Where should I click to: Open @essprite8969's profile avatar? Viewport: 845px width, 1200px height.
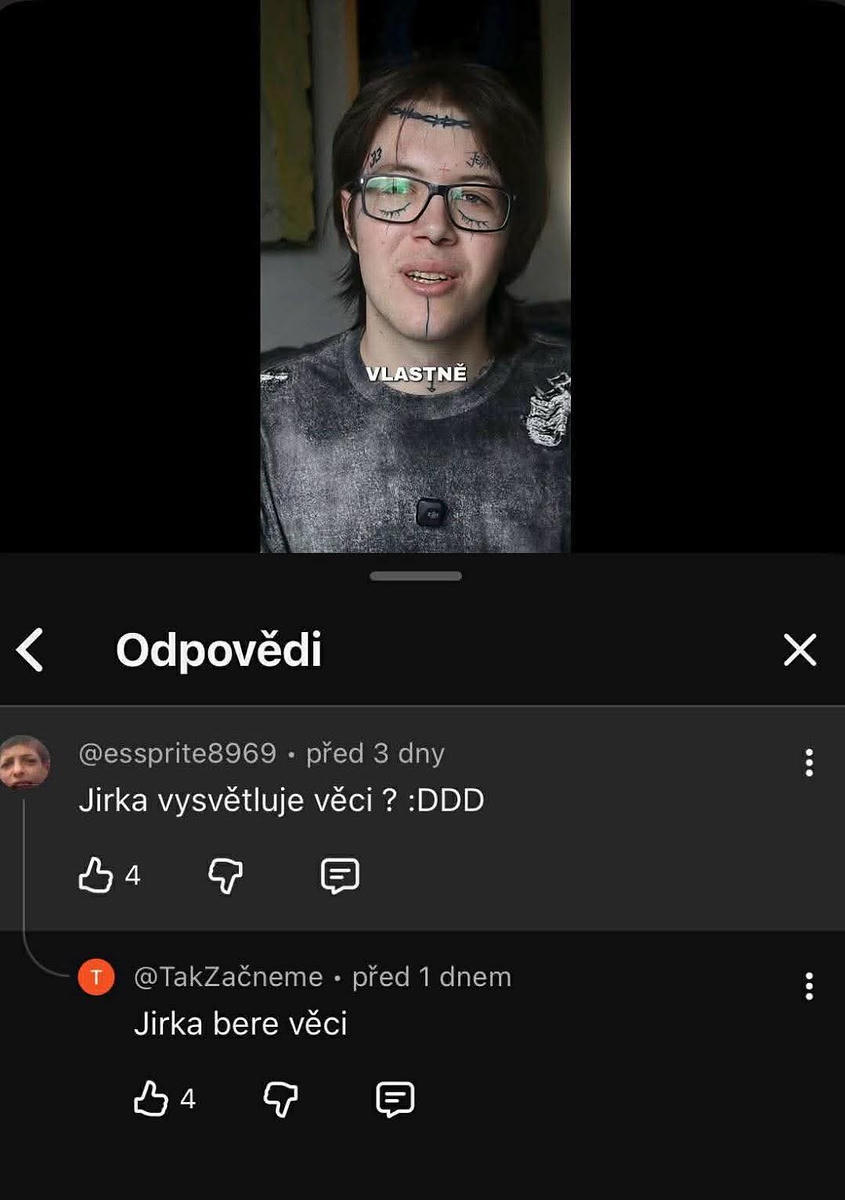(25, 762)
